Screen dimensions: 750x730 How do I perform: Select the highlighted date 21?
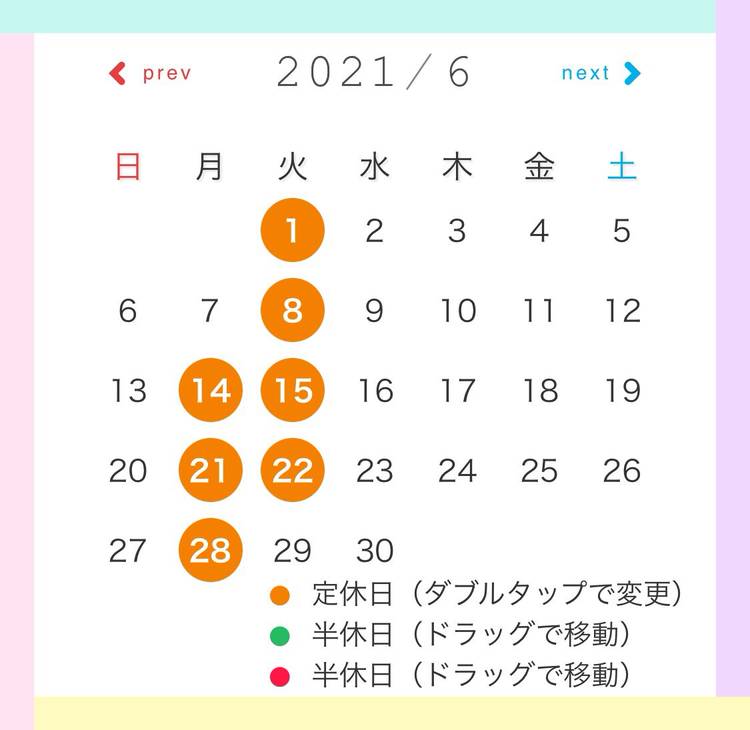coord(210,470)
